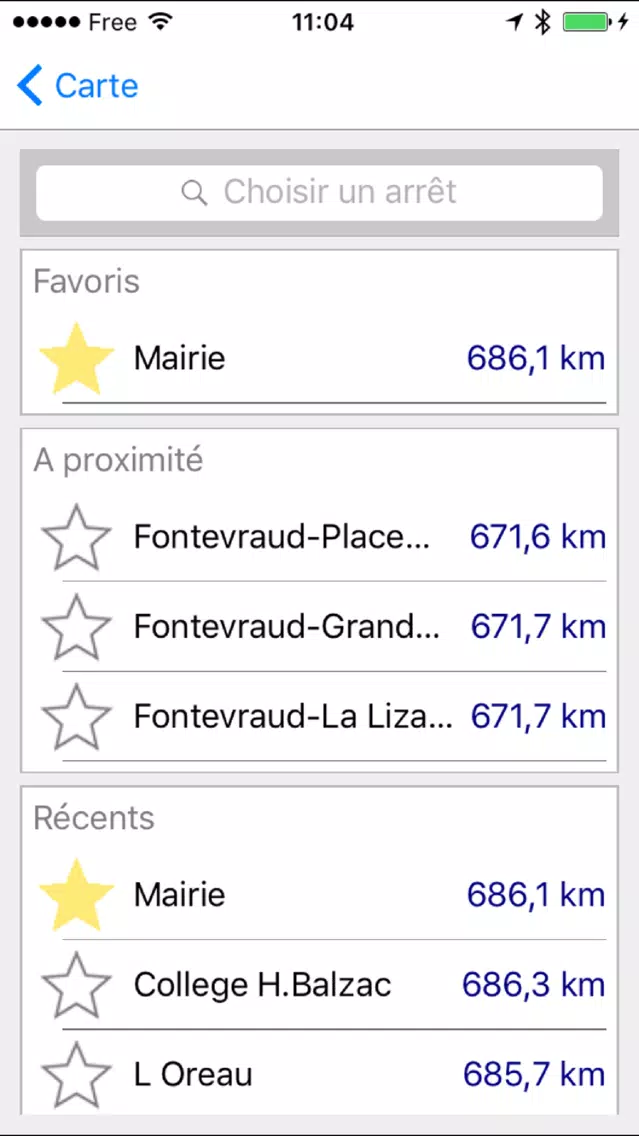
Task: Add L Oreau to favorites via star
Action: tap(76, 1074)
